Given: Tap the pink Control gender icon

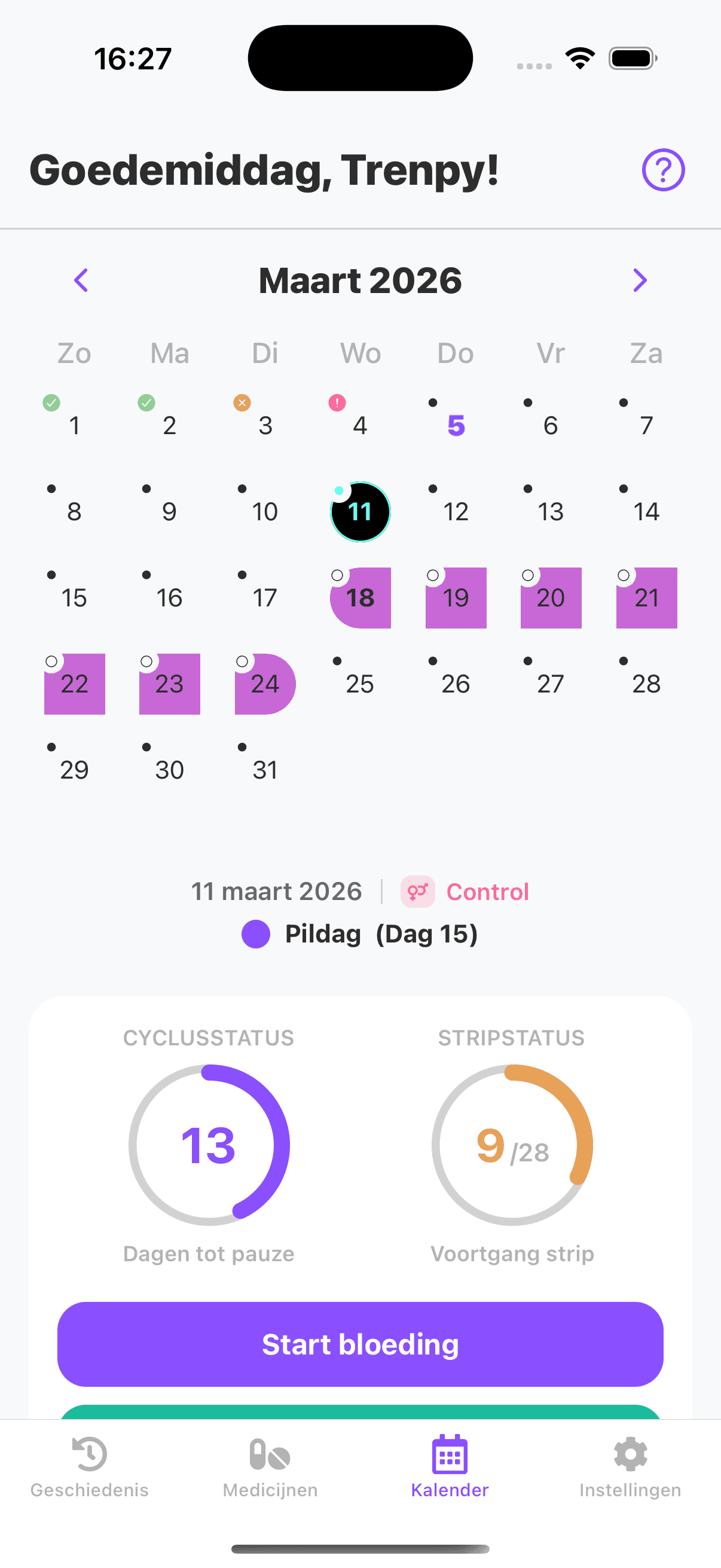Looking at the screenshot, I should point(417,891).
